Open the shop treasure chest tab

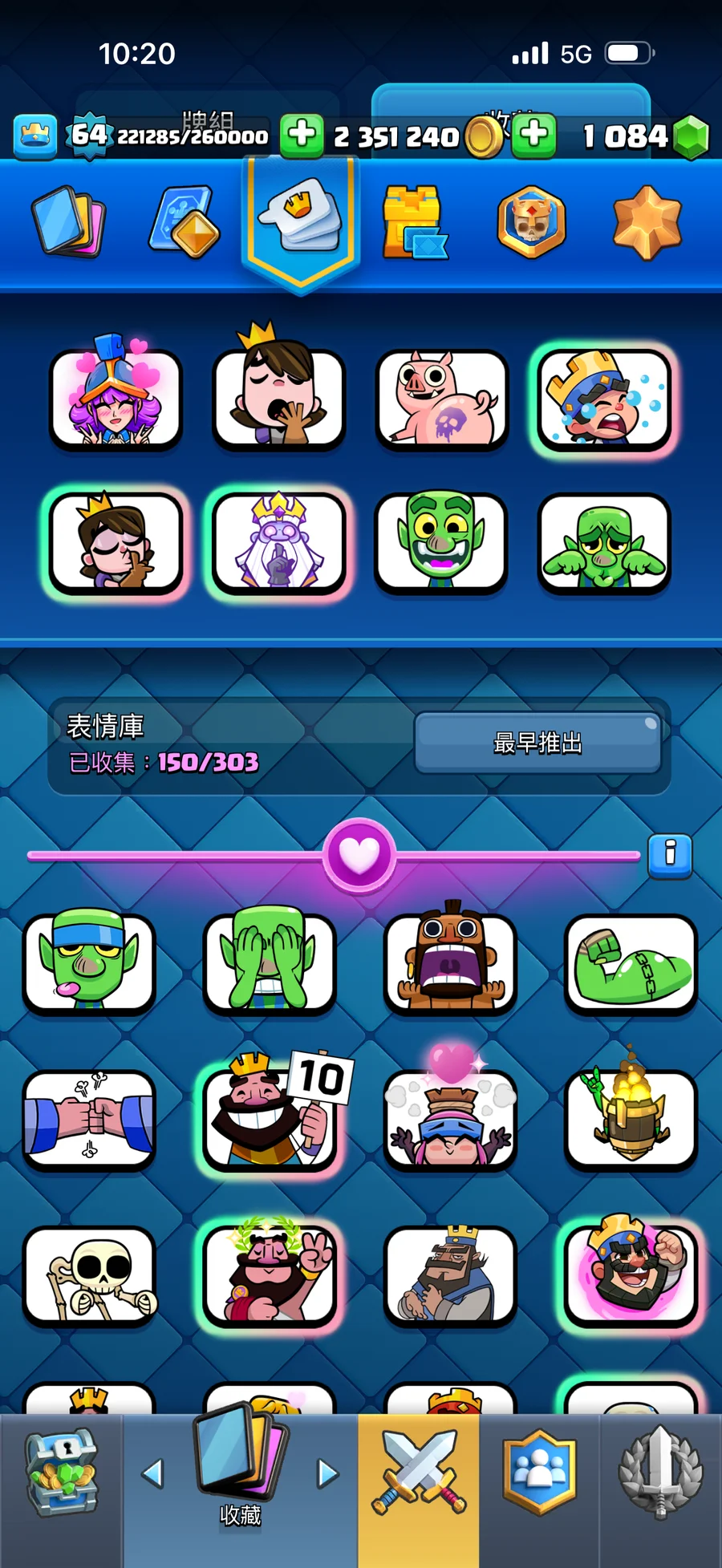click(x=61, y=1473)
